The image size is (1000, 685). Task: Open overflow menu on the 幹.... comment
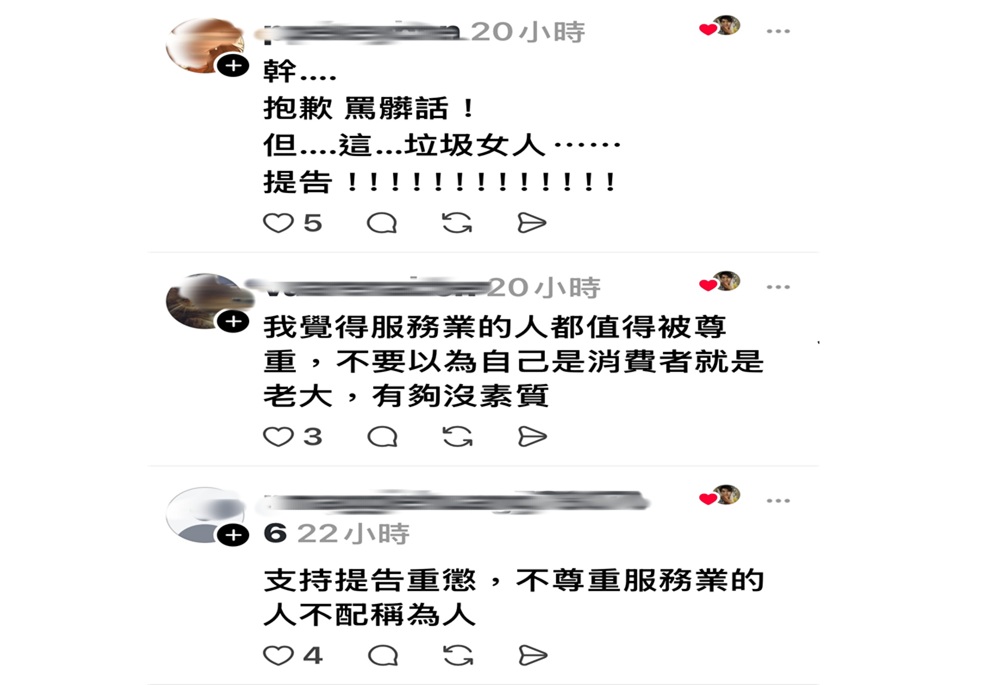click(x=778, y=31)
